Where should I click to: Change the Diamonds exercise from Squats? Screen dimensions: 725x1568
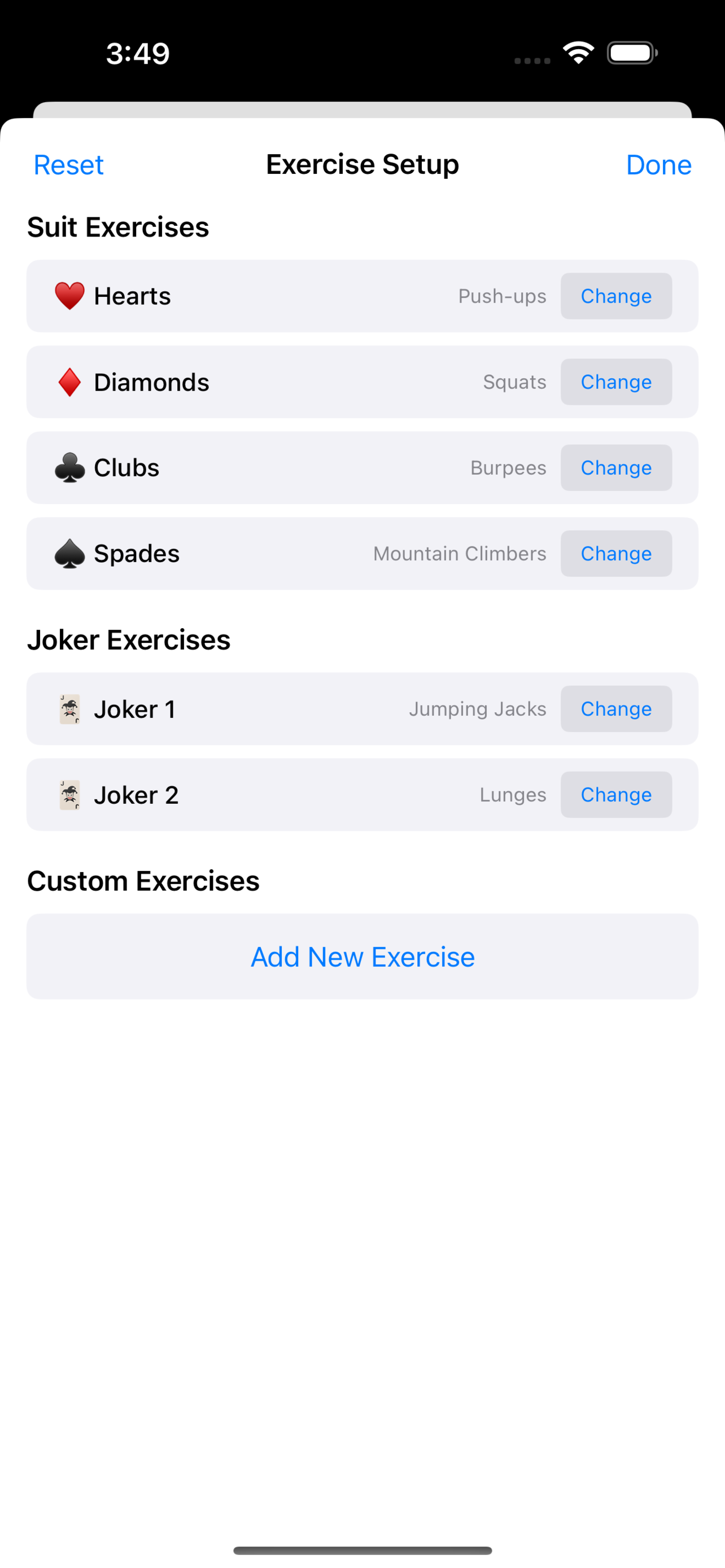pyautogui.click(x=616, y=382)
